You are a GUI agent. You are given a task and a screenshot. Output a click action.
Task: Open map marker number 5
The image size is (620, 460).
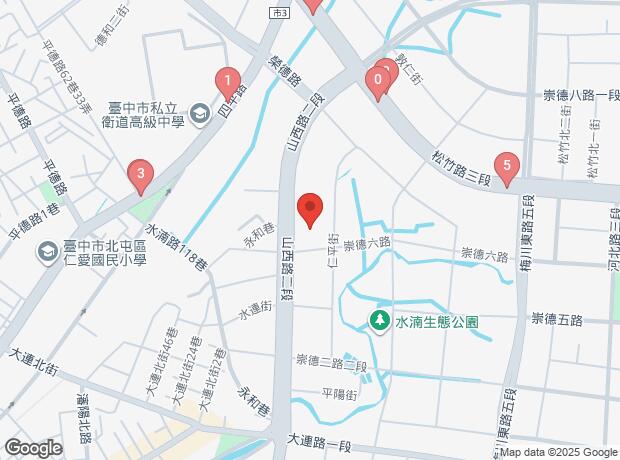pos(507,167)
